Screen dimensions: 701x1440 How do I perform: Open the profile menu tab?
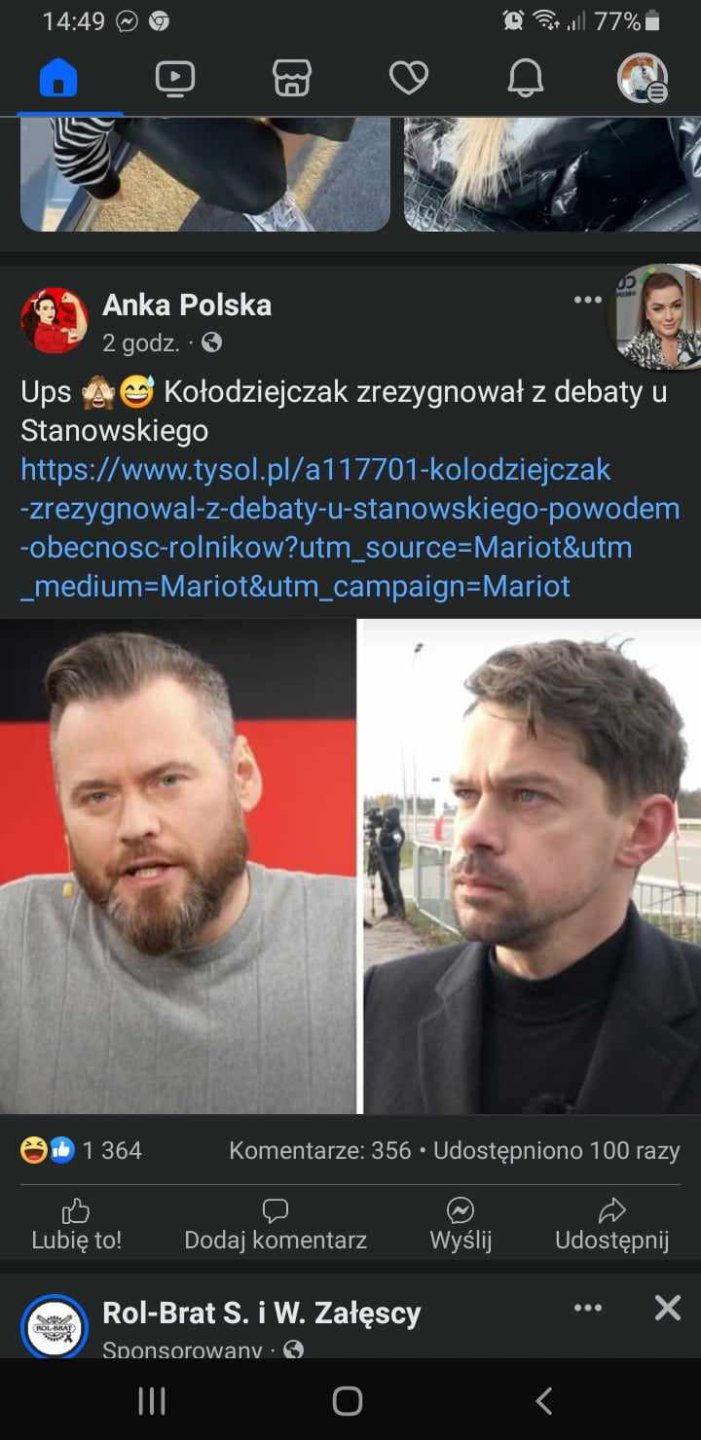[641, 78]
